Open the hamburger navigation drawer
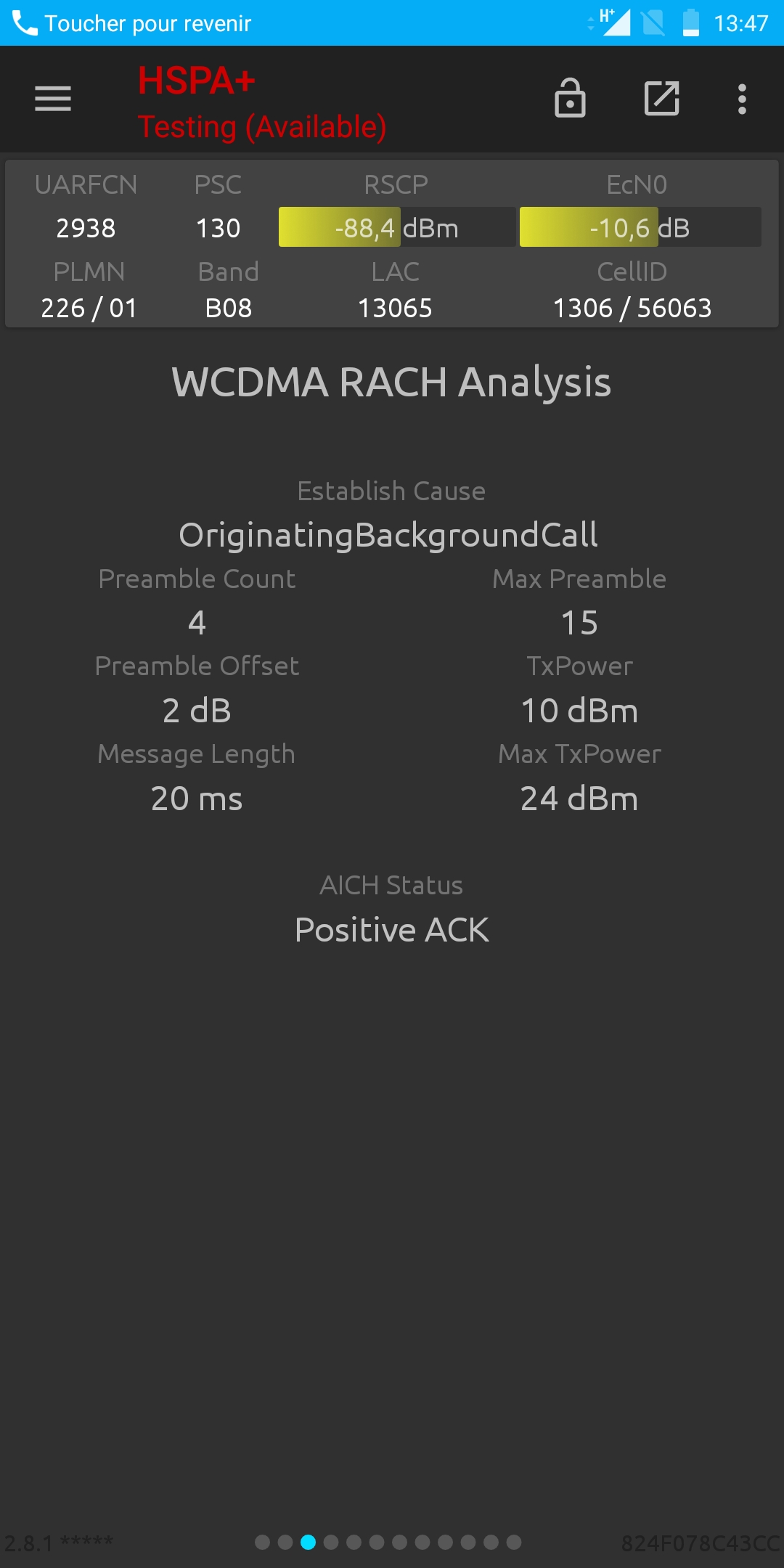784x1568 pixels. click(x=53, y=99)
